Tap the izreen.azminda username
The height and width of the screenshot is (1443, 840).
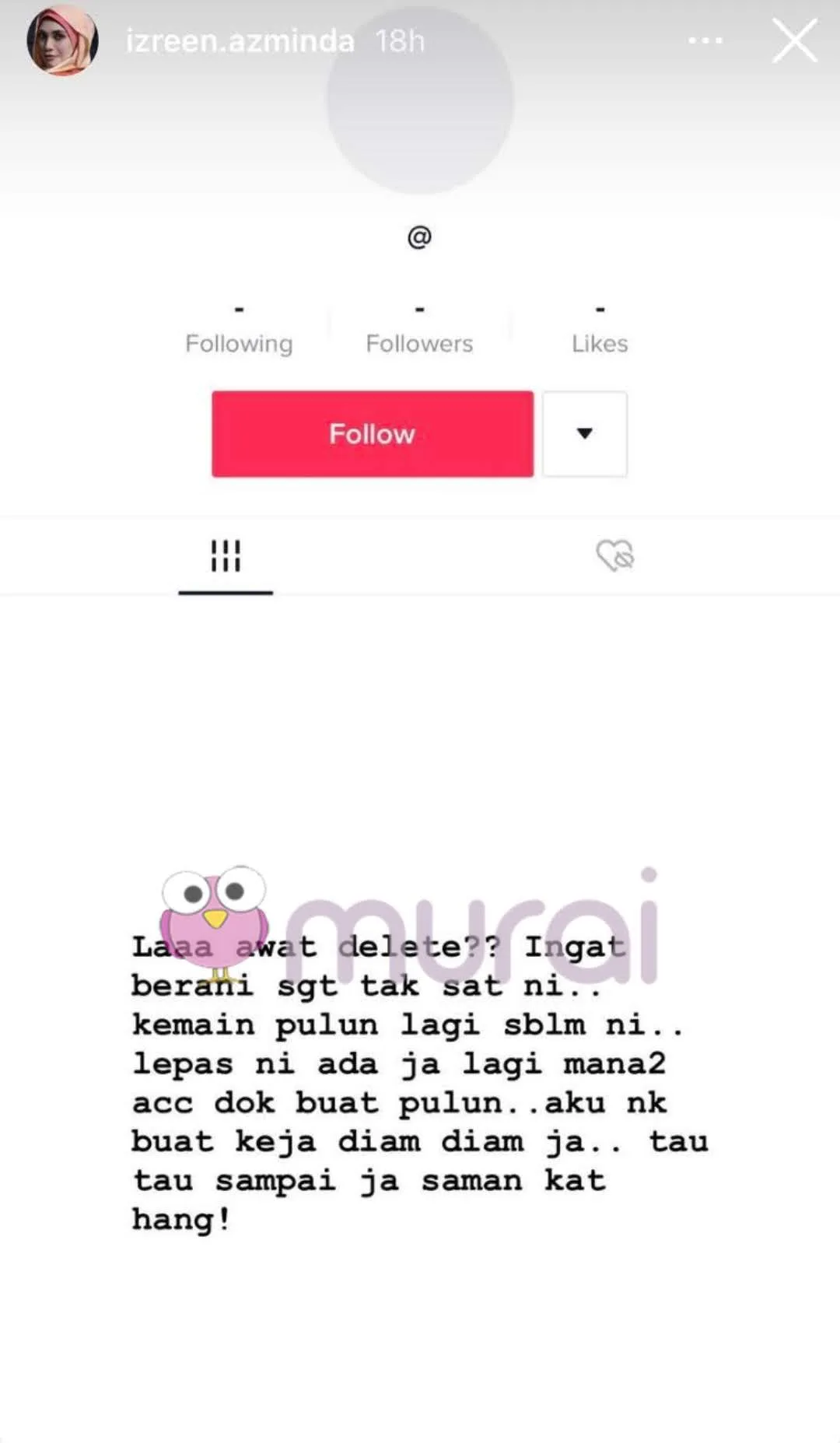[240, 40]
